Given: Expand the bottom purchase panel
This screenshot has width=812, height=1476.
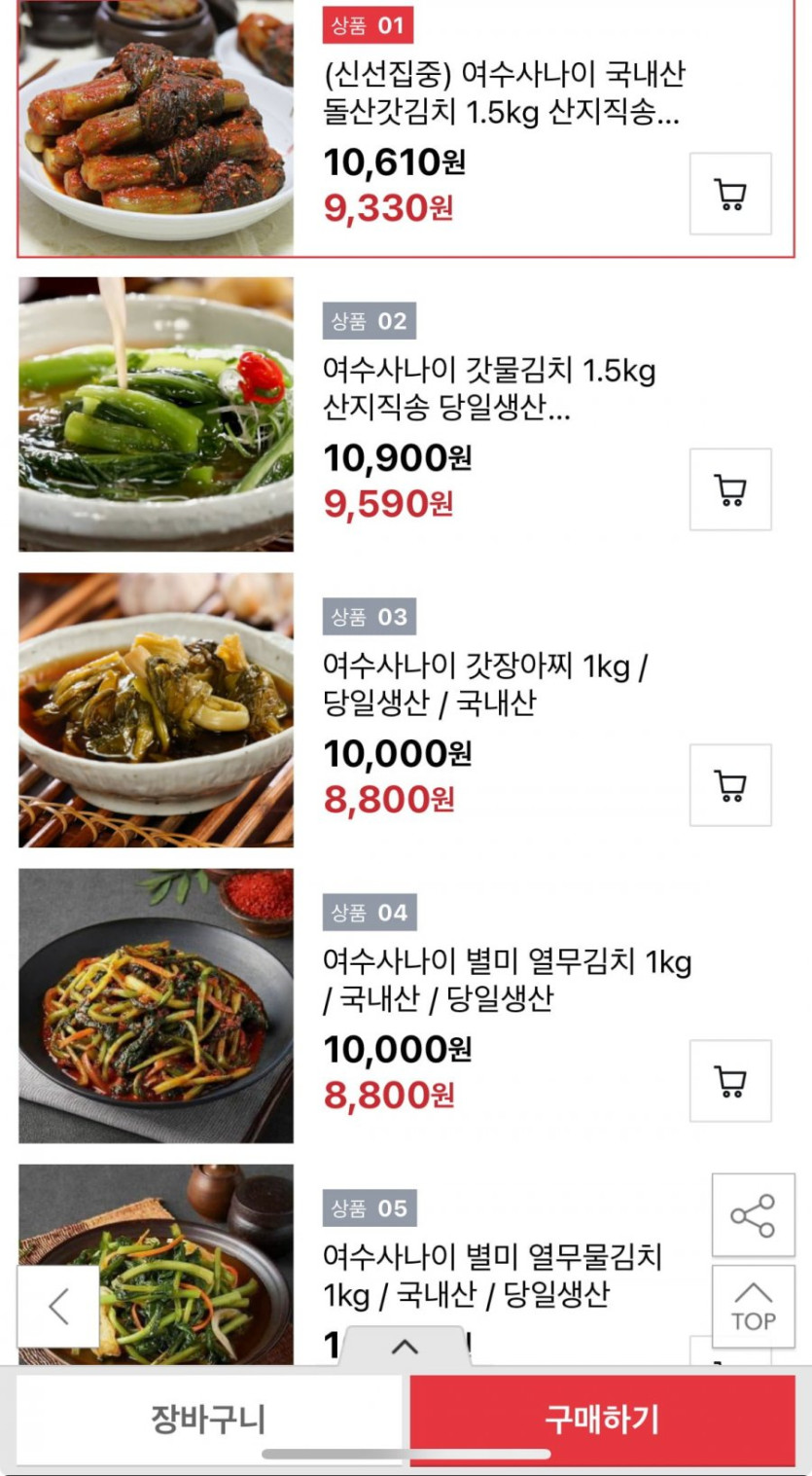Looking at the screenshot, I should click(x=405, y=1347).
